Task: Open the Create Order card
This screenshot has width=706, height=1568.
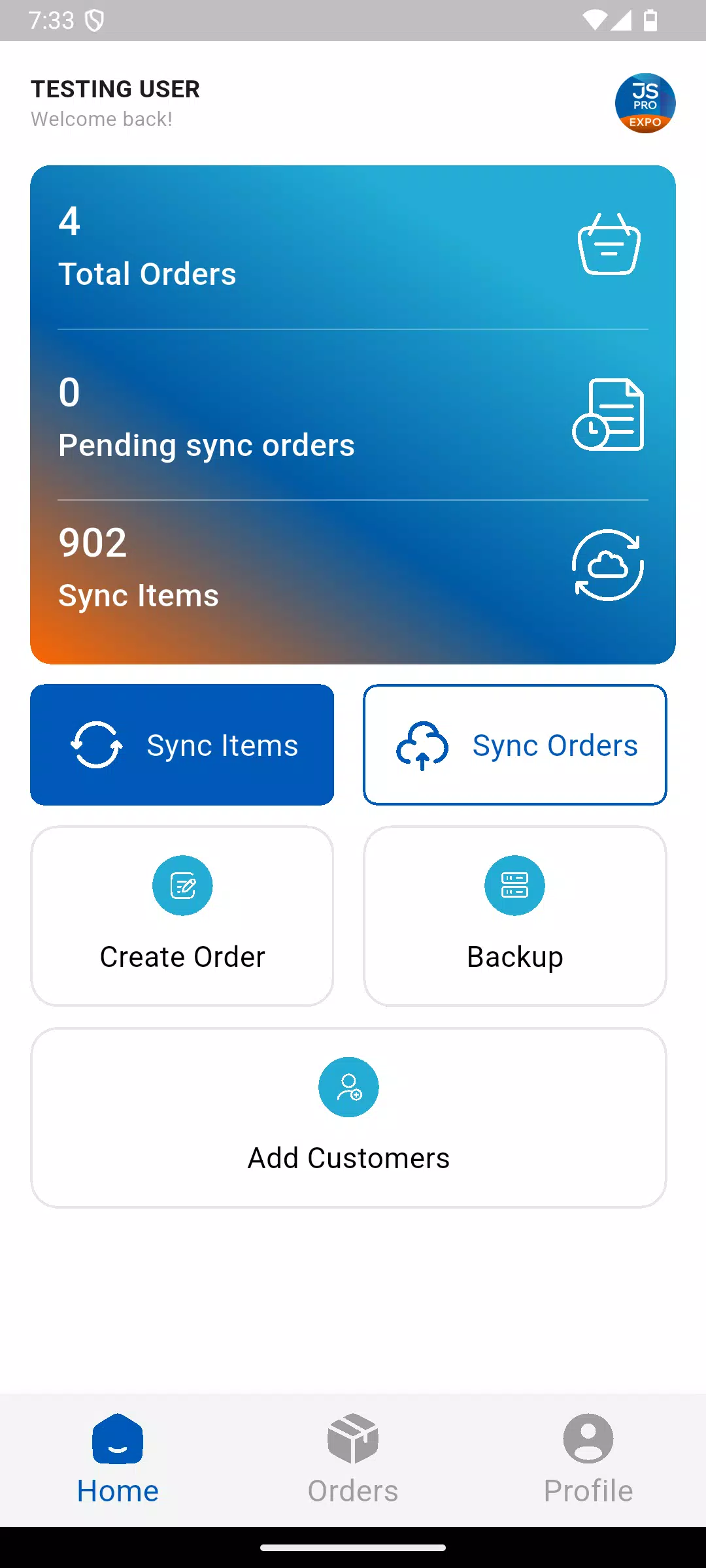Action: (x=182, y=916)
